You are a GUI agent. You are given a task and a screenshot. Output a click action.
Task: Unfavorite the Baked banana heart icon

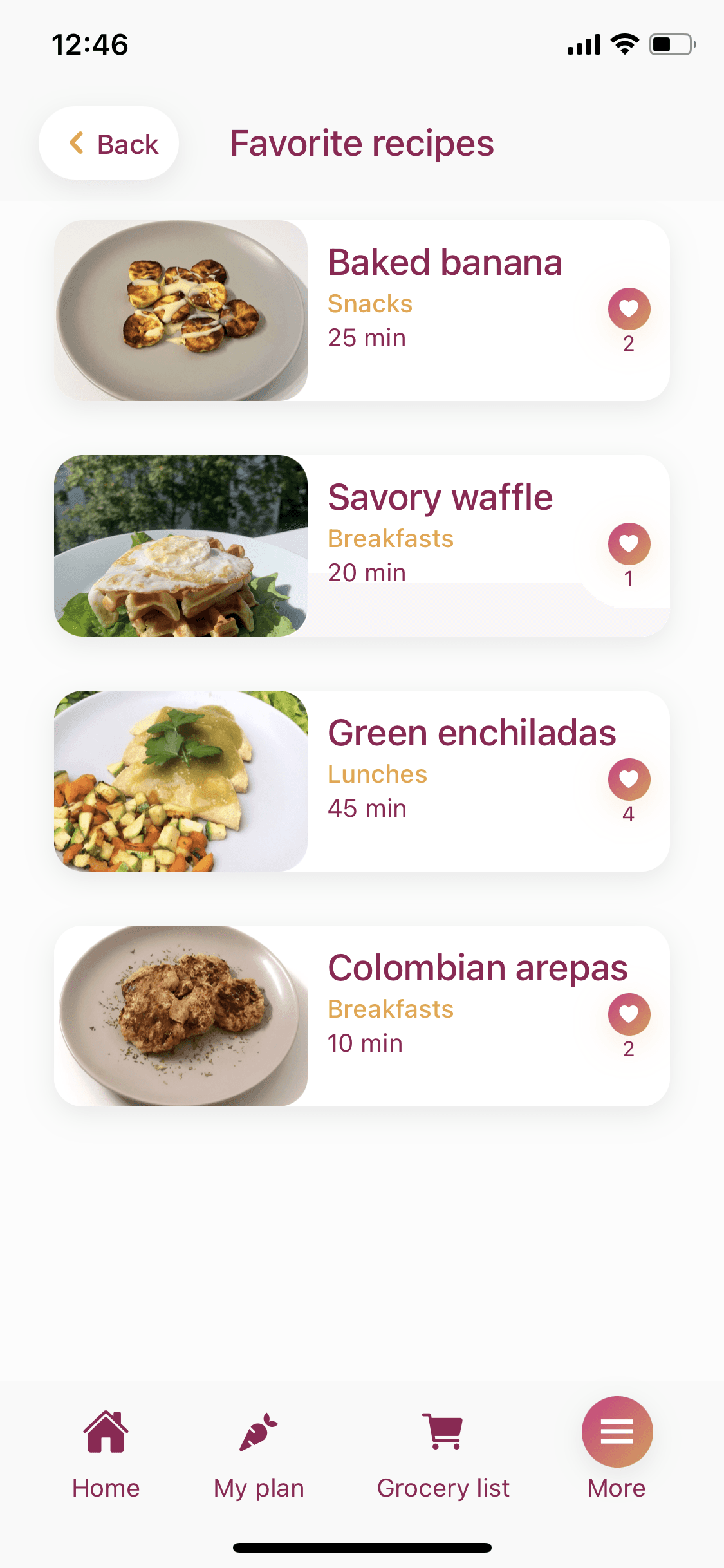(x=629, y=308)
